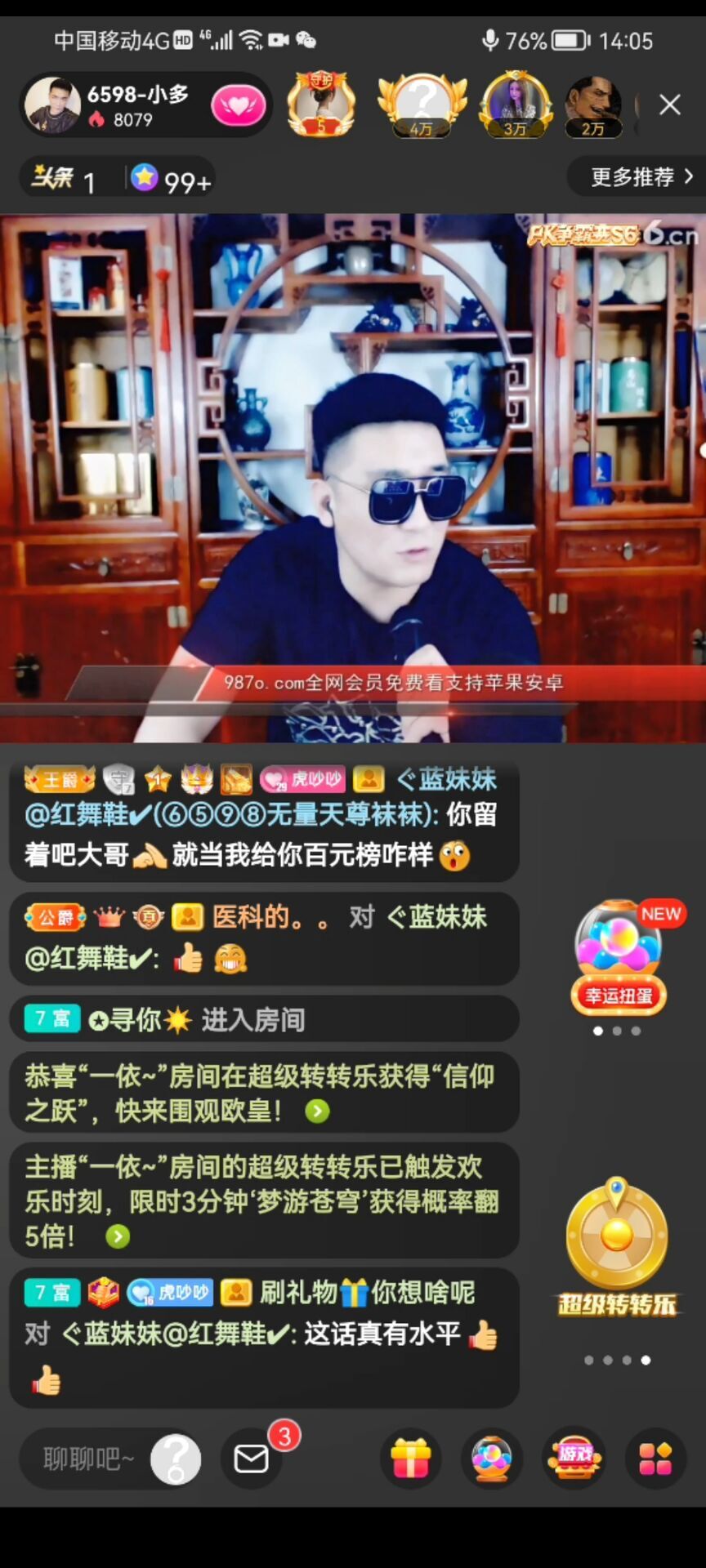Screen dimensions: 706x1568
Task: Open the 梦游苍穹 5倍 happy hour announcement
Action: (118, 1236)
